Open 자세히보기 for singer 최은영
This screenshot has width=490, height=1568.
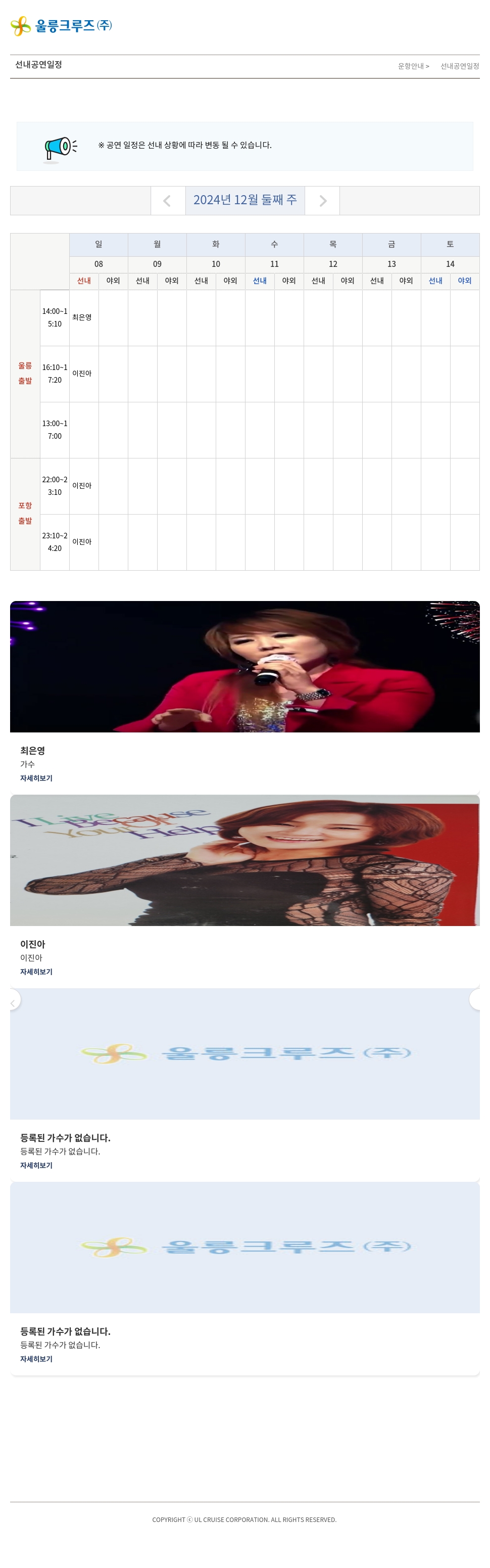pyautogui.click(x=36, y=778)
